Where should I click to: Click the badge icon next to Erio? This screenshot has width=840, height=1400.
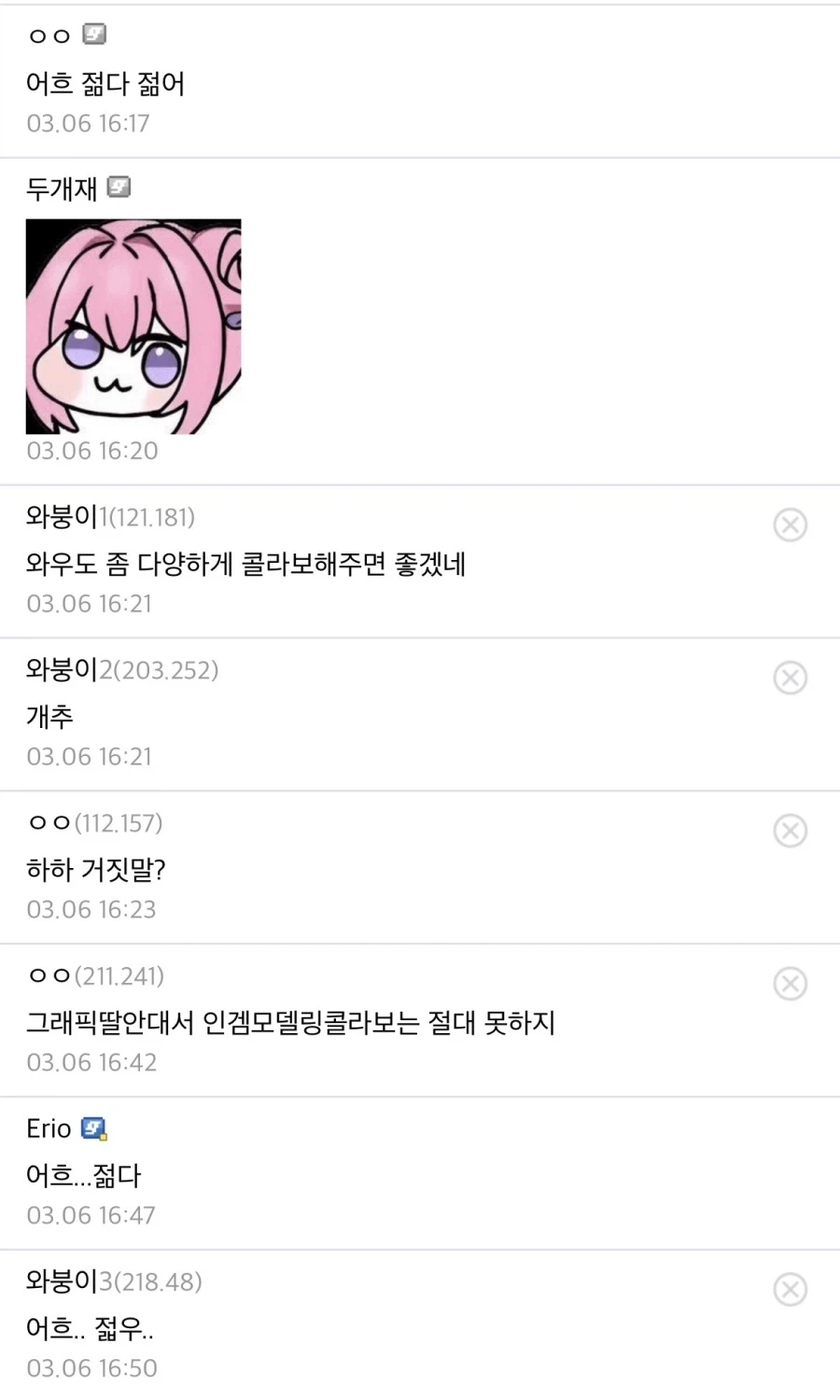point(94,1127)
